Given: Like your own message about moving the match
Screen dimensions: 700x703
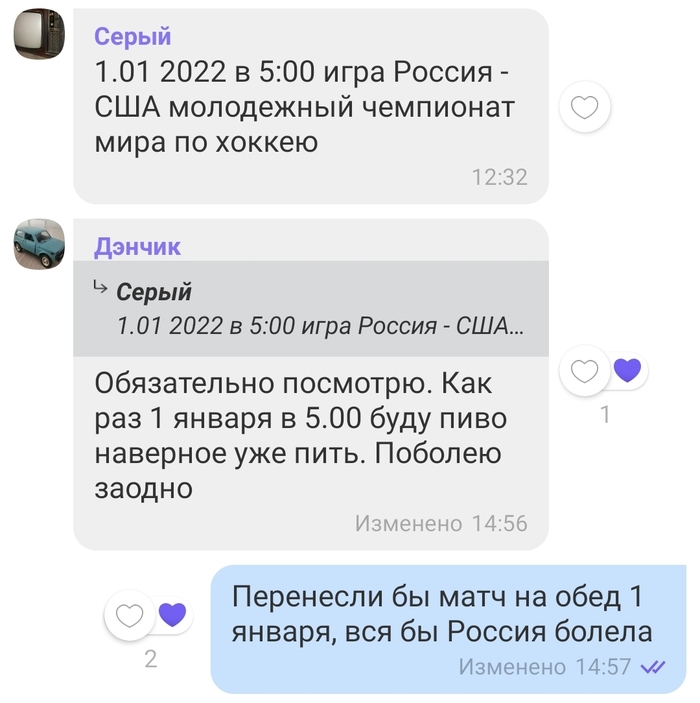Looking at the screenshot, I should tap(130, 615).
